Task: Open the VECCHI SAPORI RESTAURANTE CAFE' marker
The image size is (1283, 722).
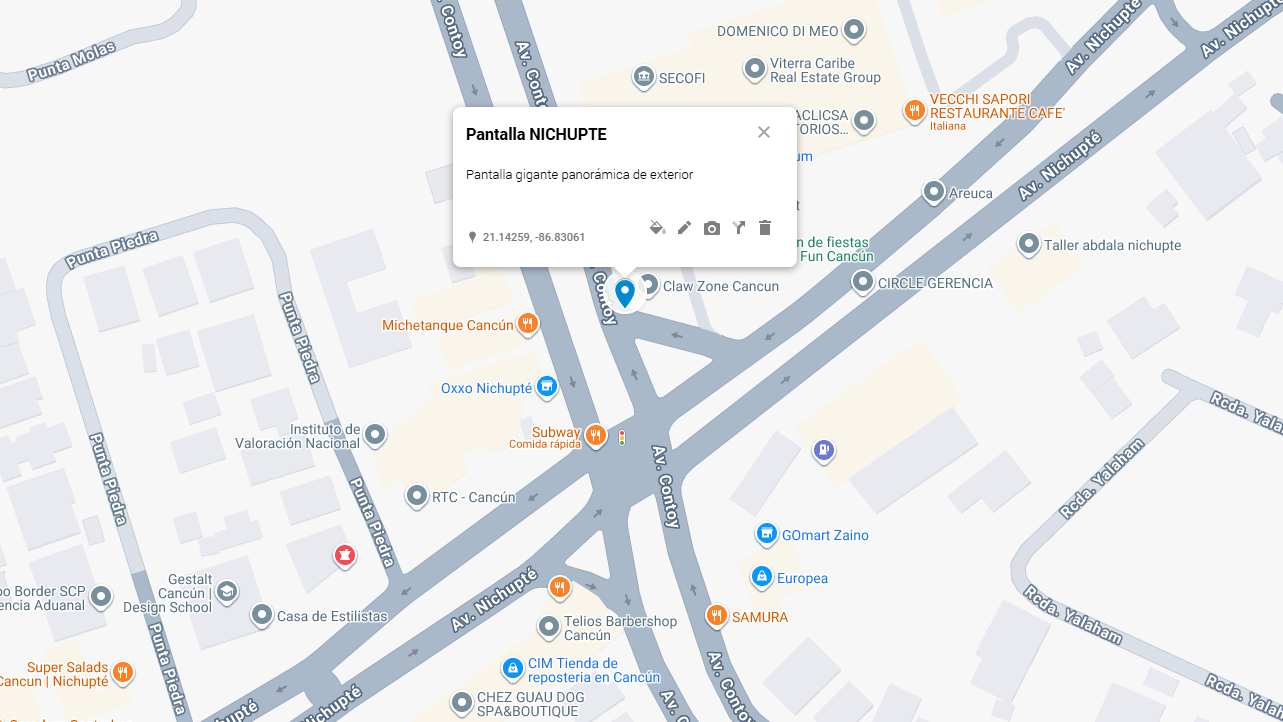Action: (x=914, y=110)
